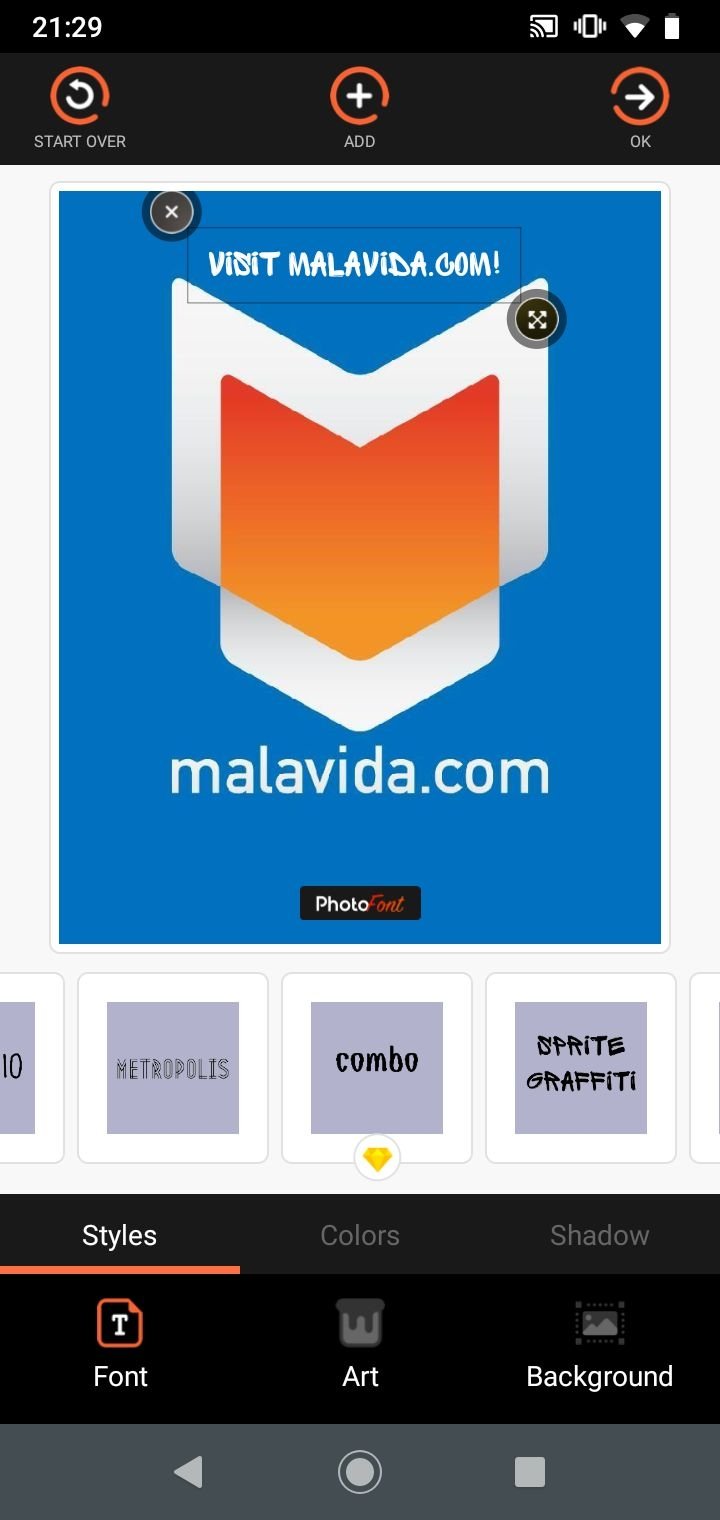This screenshot has width=720, height=1520.
Task: Tap the resize handle on the text box
Action: 537,320
